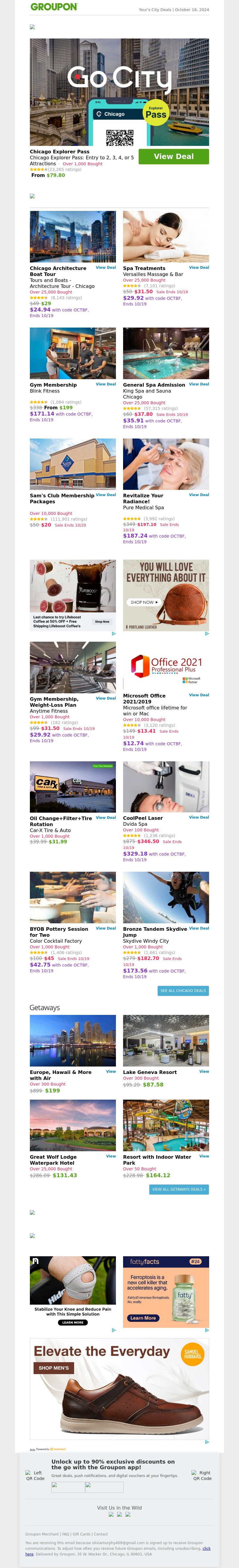Tap the green View Deal button
This screenshot has width=239, height=1568.
tap(173, 156)
